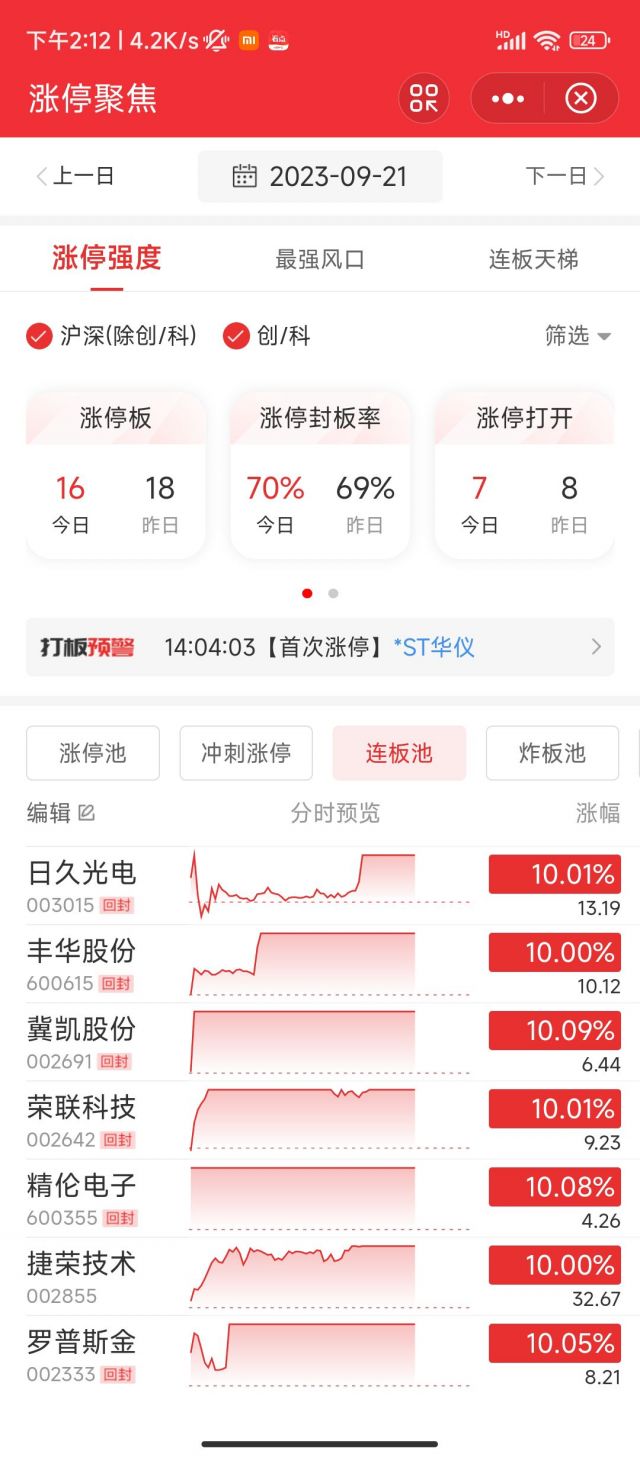This screenshot has height=1457, width=640.
Task: Open the date picker showing 2023-09-21
Action: point(320,176)
